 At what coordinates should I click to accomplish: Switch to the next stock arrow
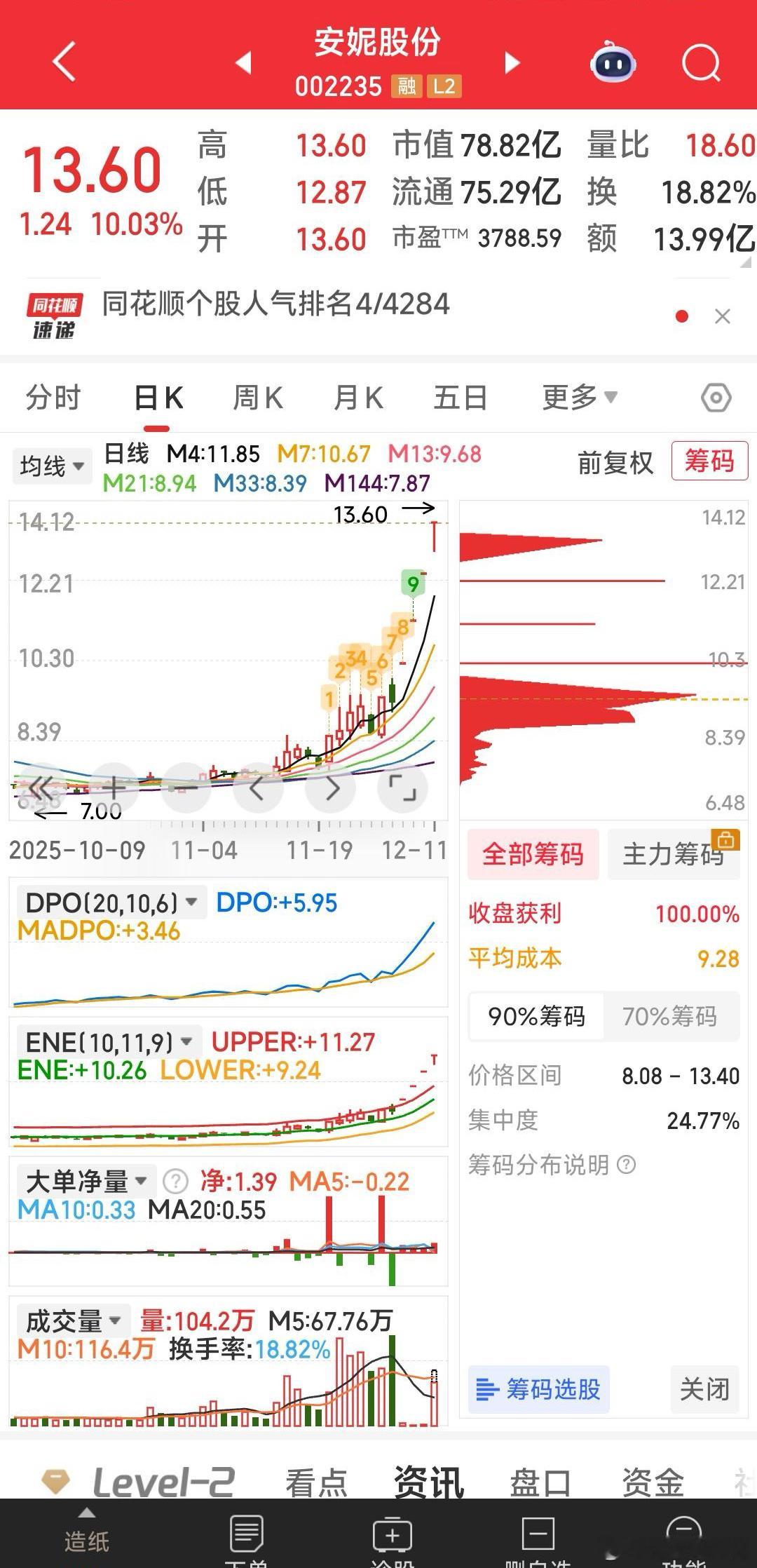(x=512, y=63)
